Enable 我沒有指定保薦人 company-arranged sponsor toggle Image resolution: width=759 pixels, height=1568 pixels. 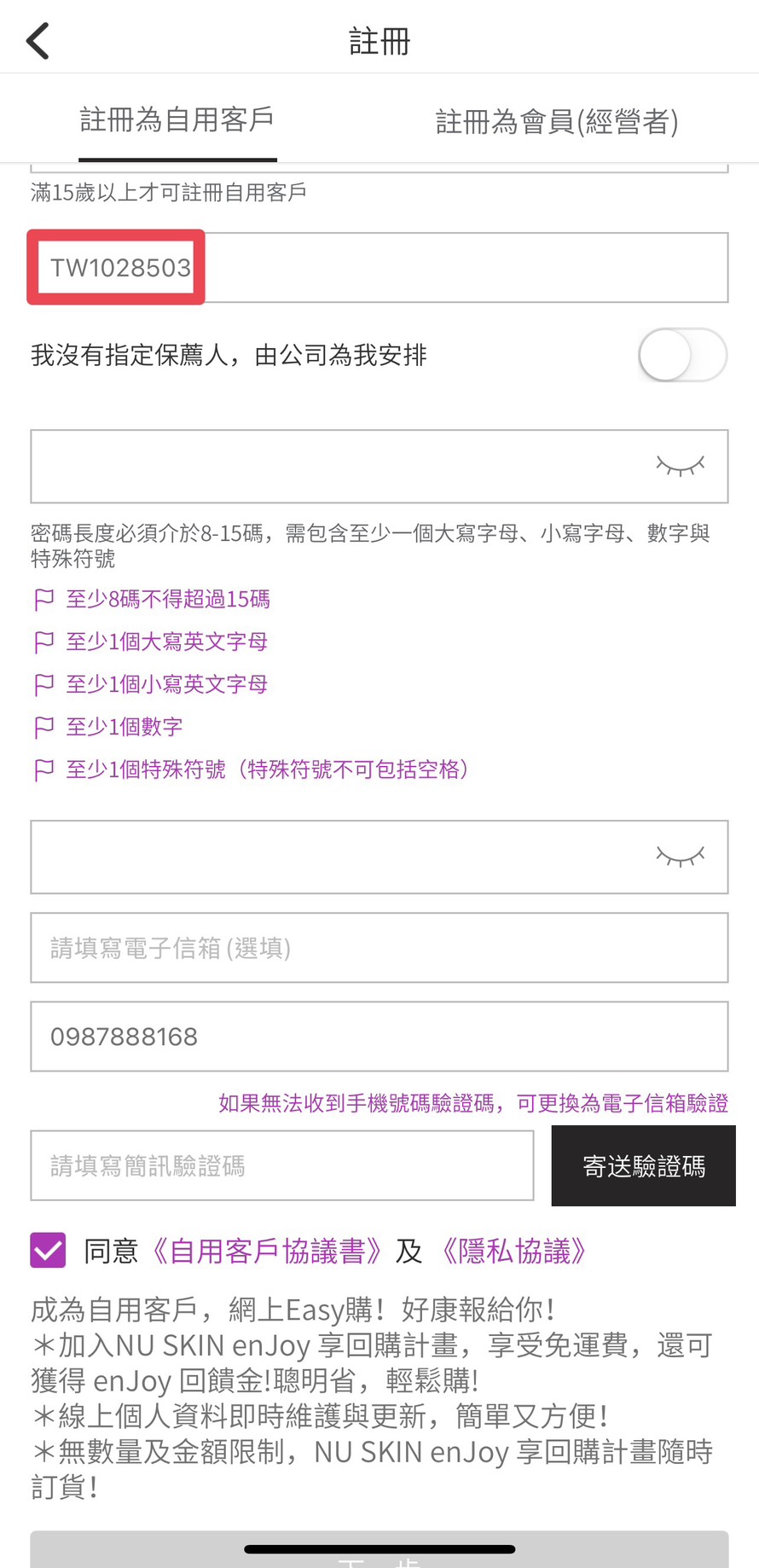coord(682,355)
